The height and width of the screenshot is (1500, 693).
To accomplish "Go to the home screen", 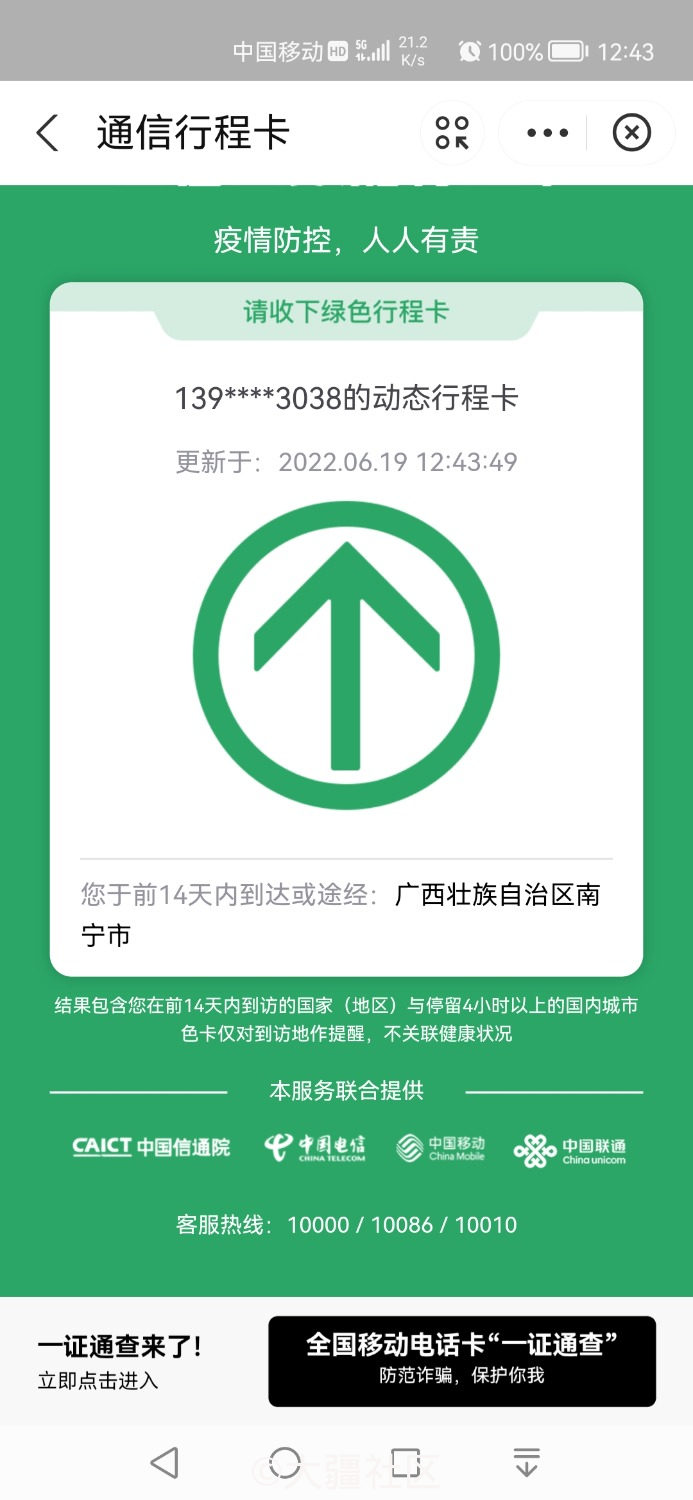I will [x=285, y=1462].
